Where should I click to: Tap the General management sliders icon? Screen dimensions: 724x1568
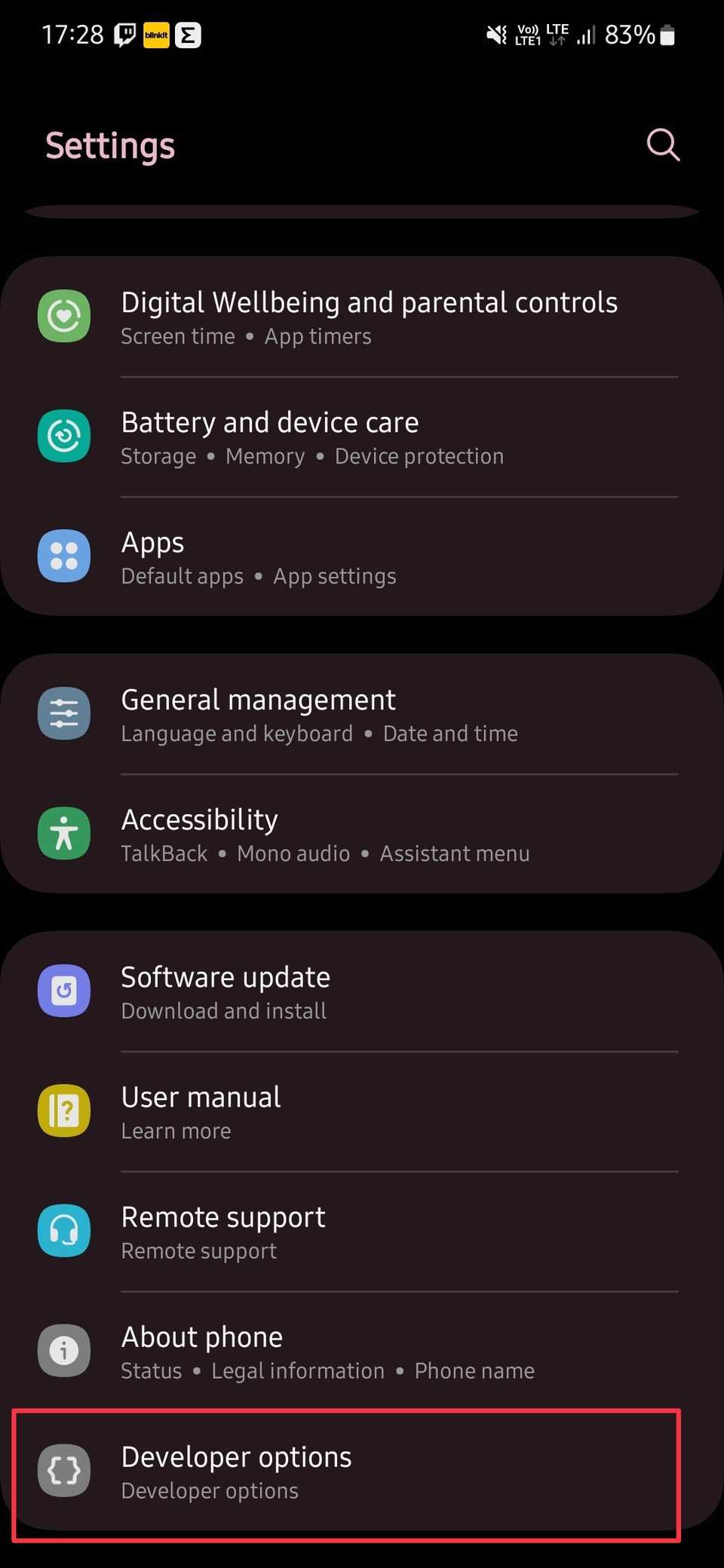tap(64, 713)
